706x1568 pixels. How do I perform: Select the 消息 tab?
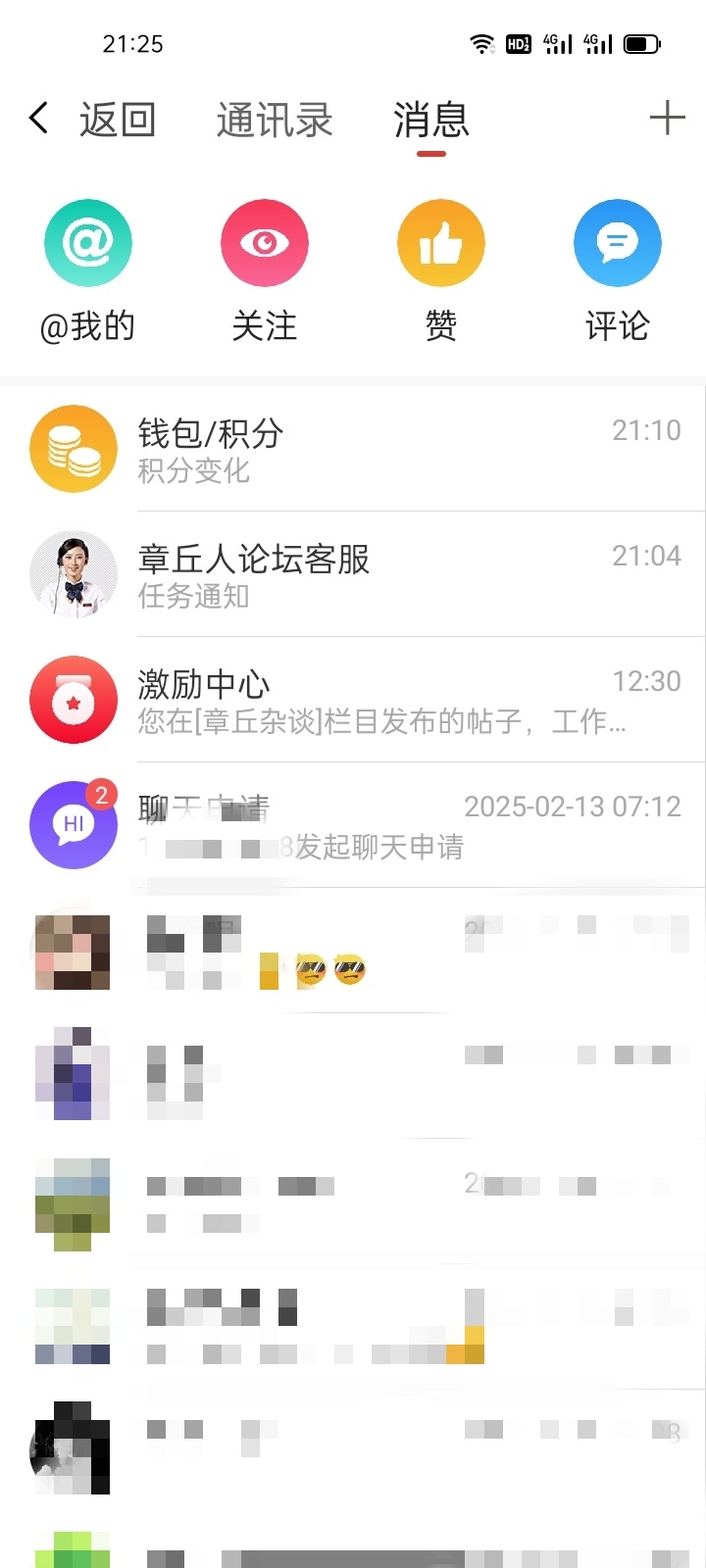pos(431,121)
